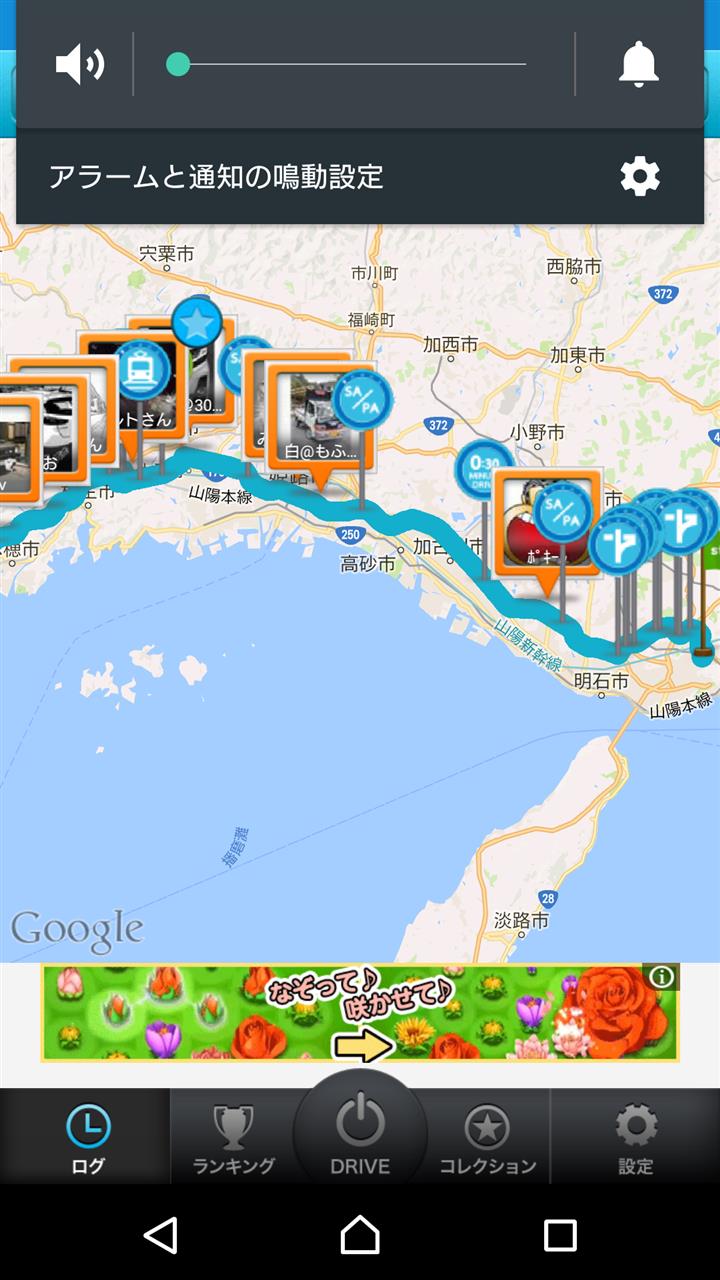Open alarm and notification sound settings gear
This screenshot has height=1280, width=720.
[640, 177]
